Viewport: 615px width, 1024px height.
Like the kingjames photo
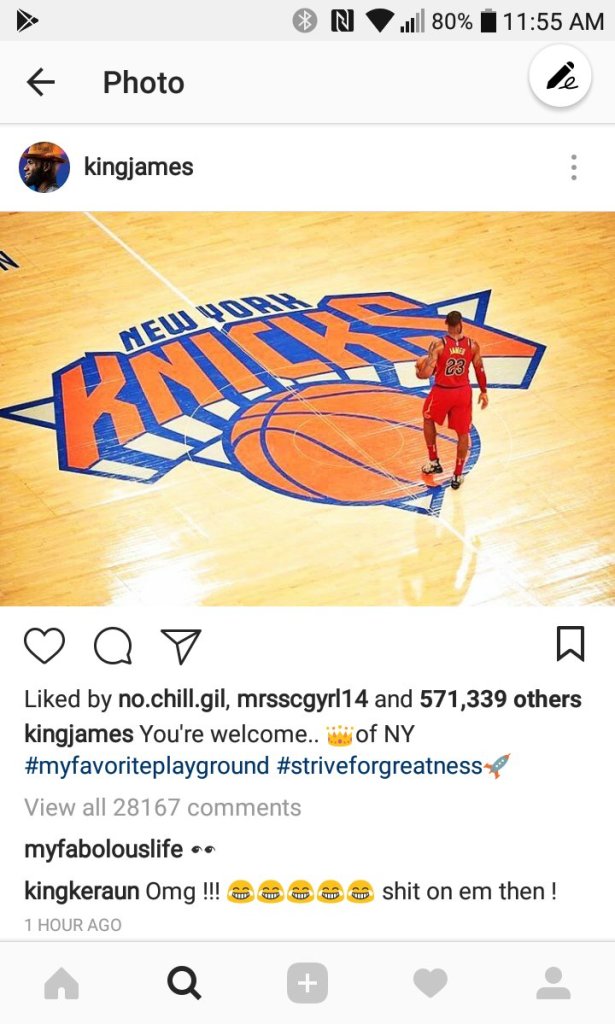[44, 645]
